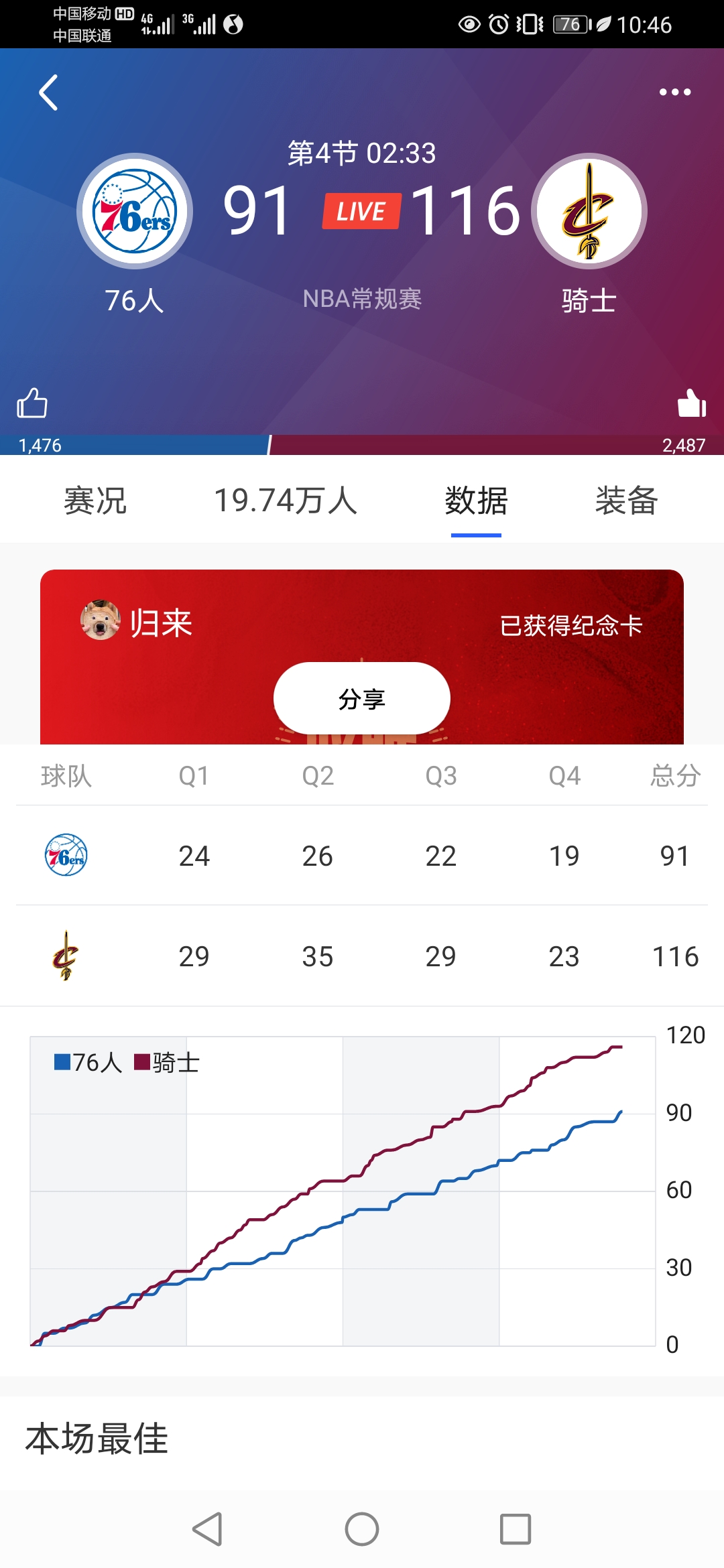Open the 76人 team logo in header
724x1568 pixels.
(x=135, y=212)
